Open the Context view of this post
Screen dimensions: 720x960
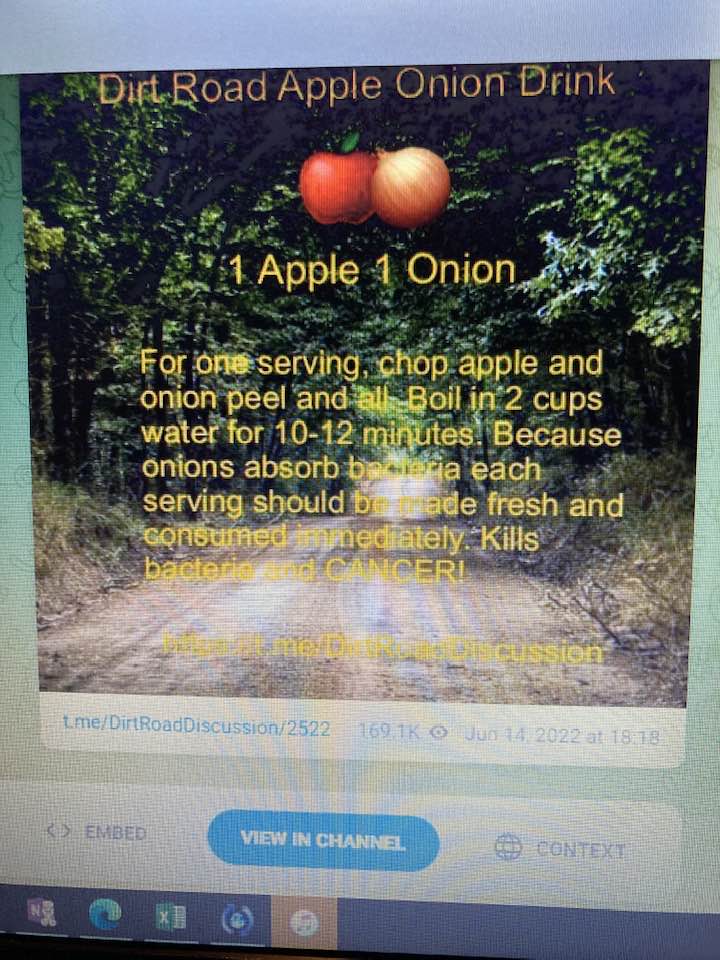click(560, 849)
